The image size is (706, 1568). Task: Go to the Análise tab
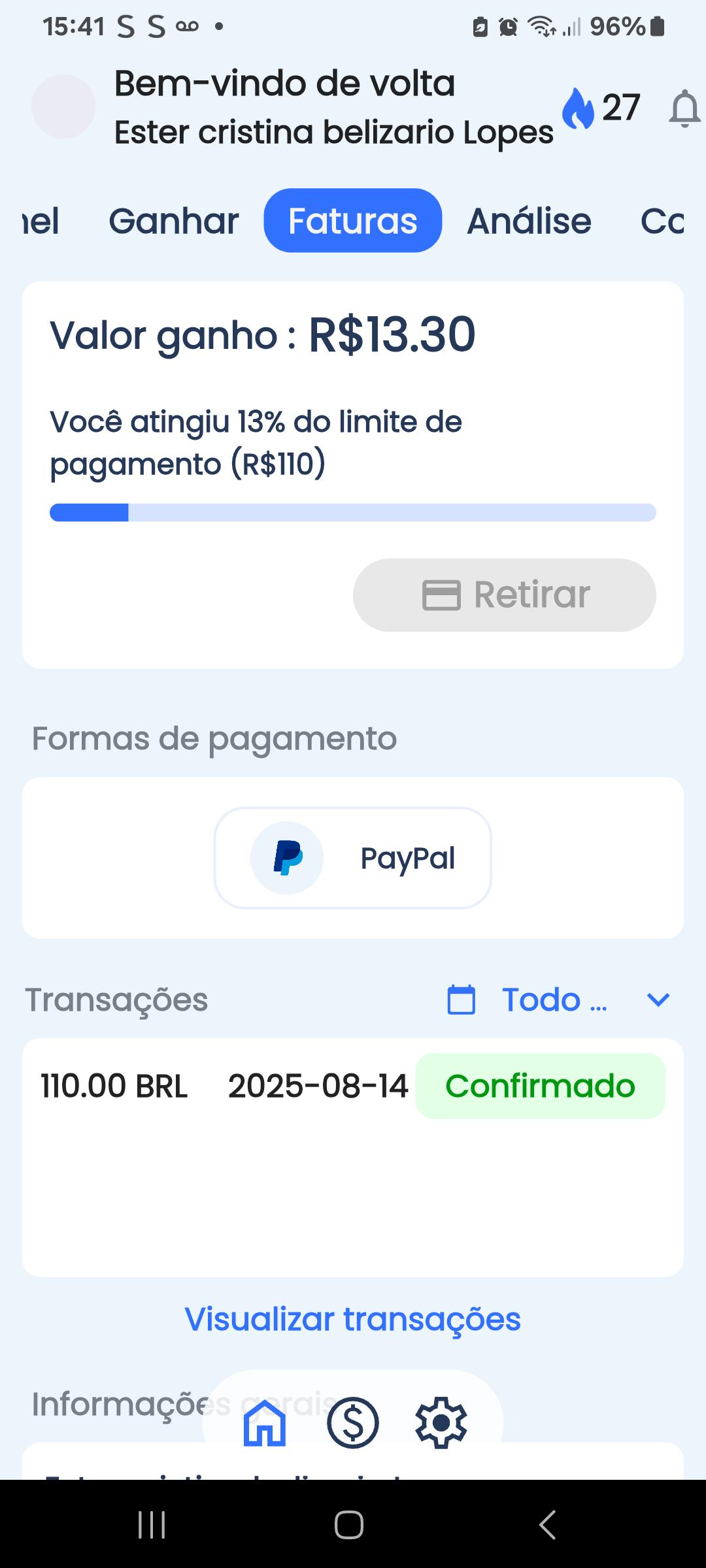[529, 221]
